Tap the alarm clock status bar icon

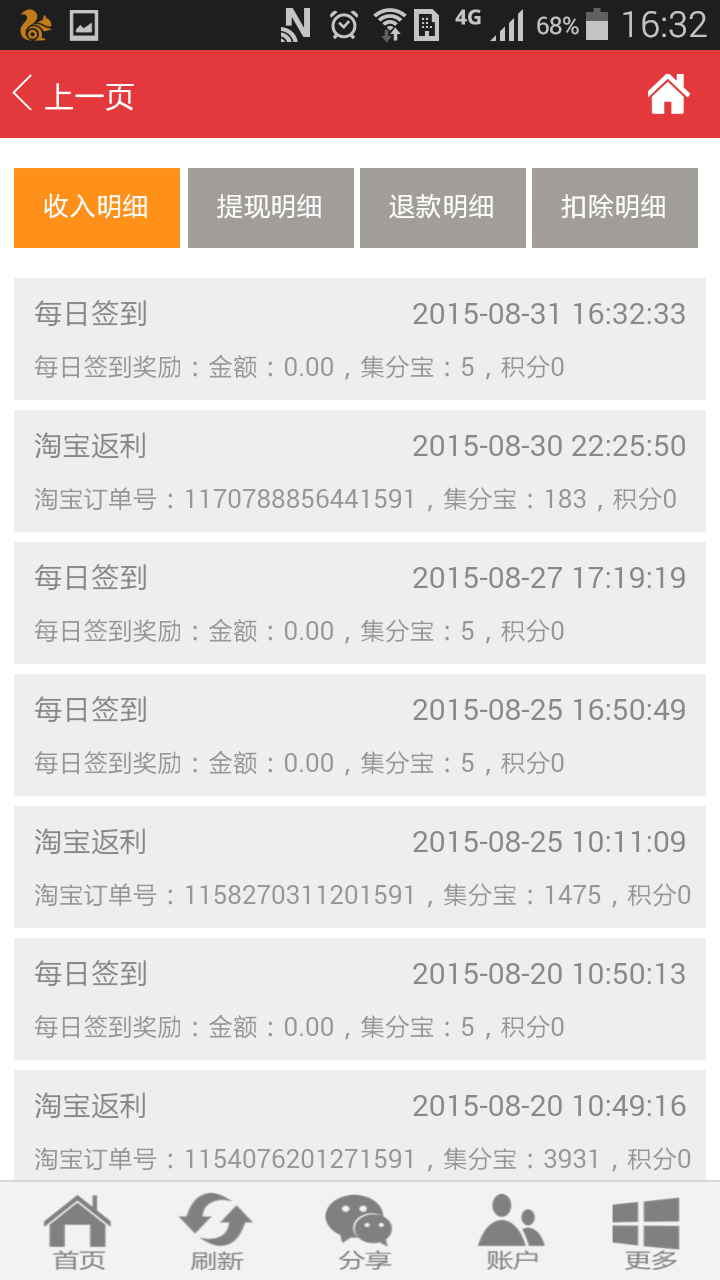pyautogui.click(x=343, y=23)
